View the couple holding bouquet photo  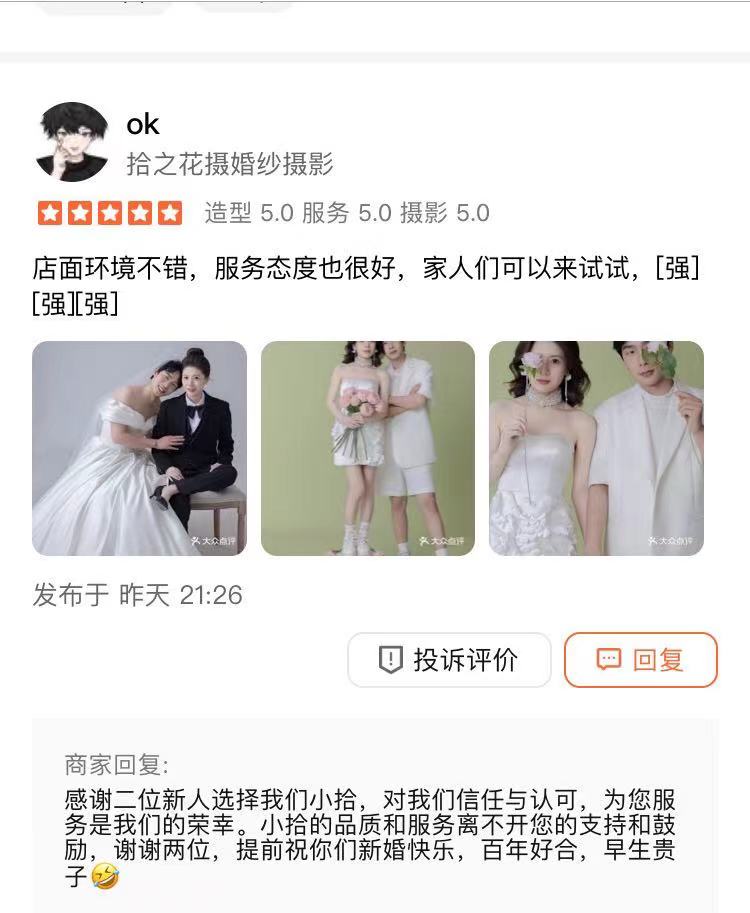(367, 448)
